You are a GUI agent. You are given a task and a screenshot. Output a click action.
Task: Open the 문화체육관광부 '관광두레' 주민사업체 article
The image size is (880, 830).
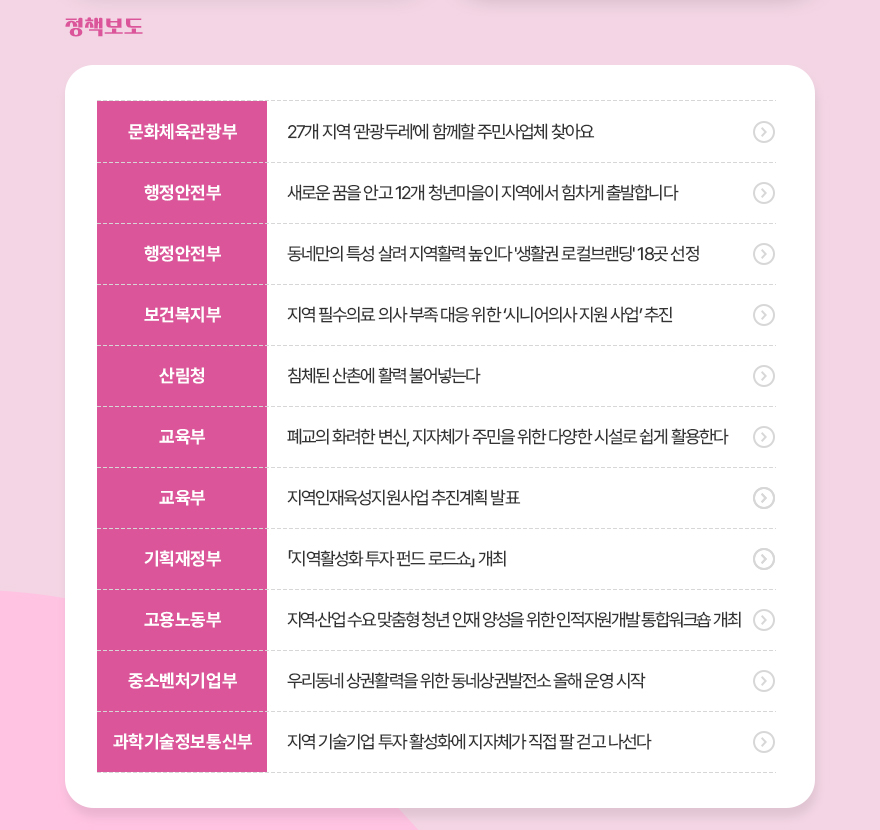[x=440, y=132]
